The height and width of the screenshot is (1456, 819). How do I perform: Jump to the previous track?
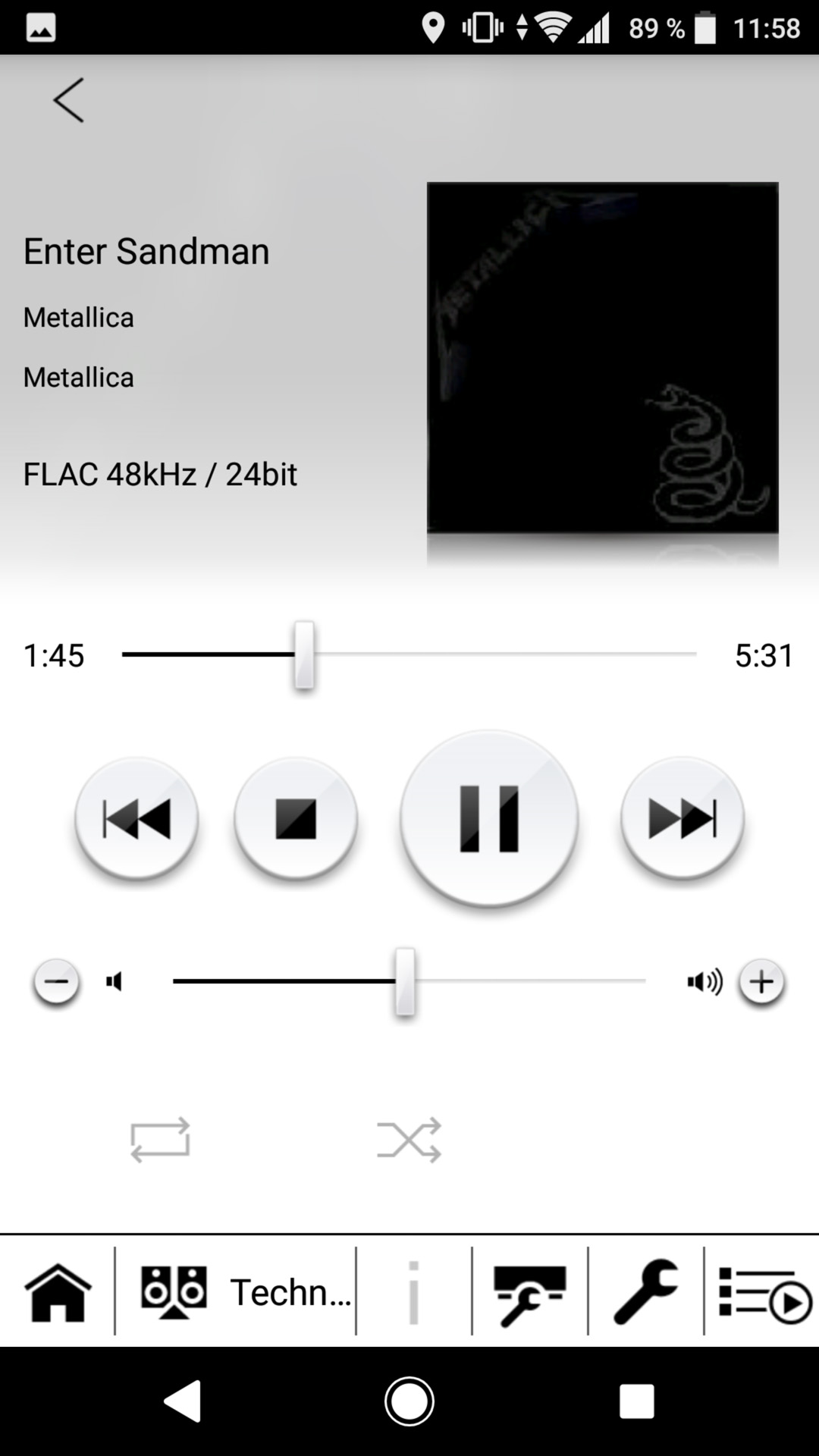(136, 818)
